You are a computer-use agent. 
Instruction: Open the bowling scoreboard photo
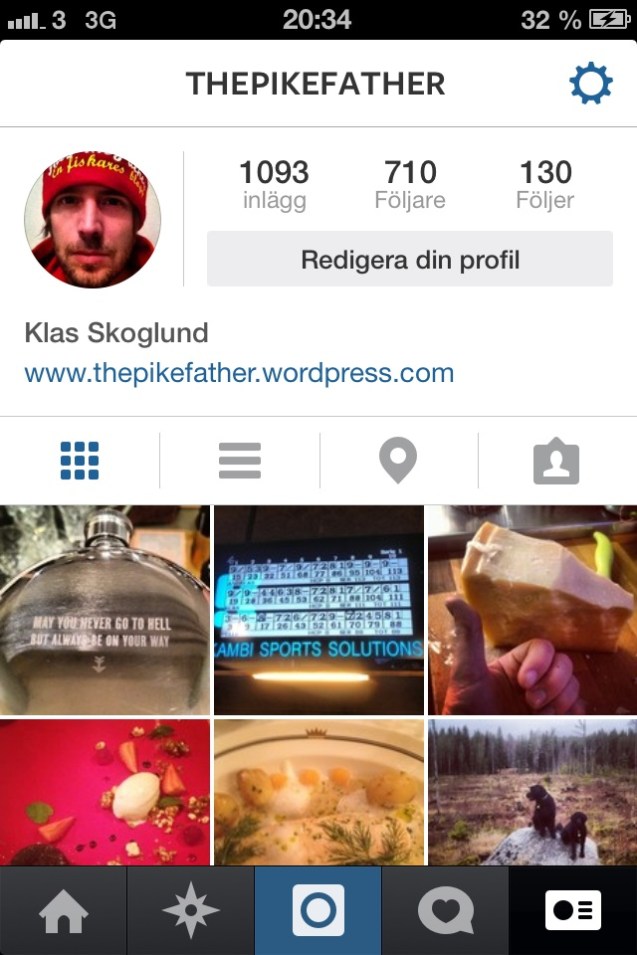point(319,610)
